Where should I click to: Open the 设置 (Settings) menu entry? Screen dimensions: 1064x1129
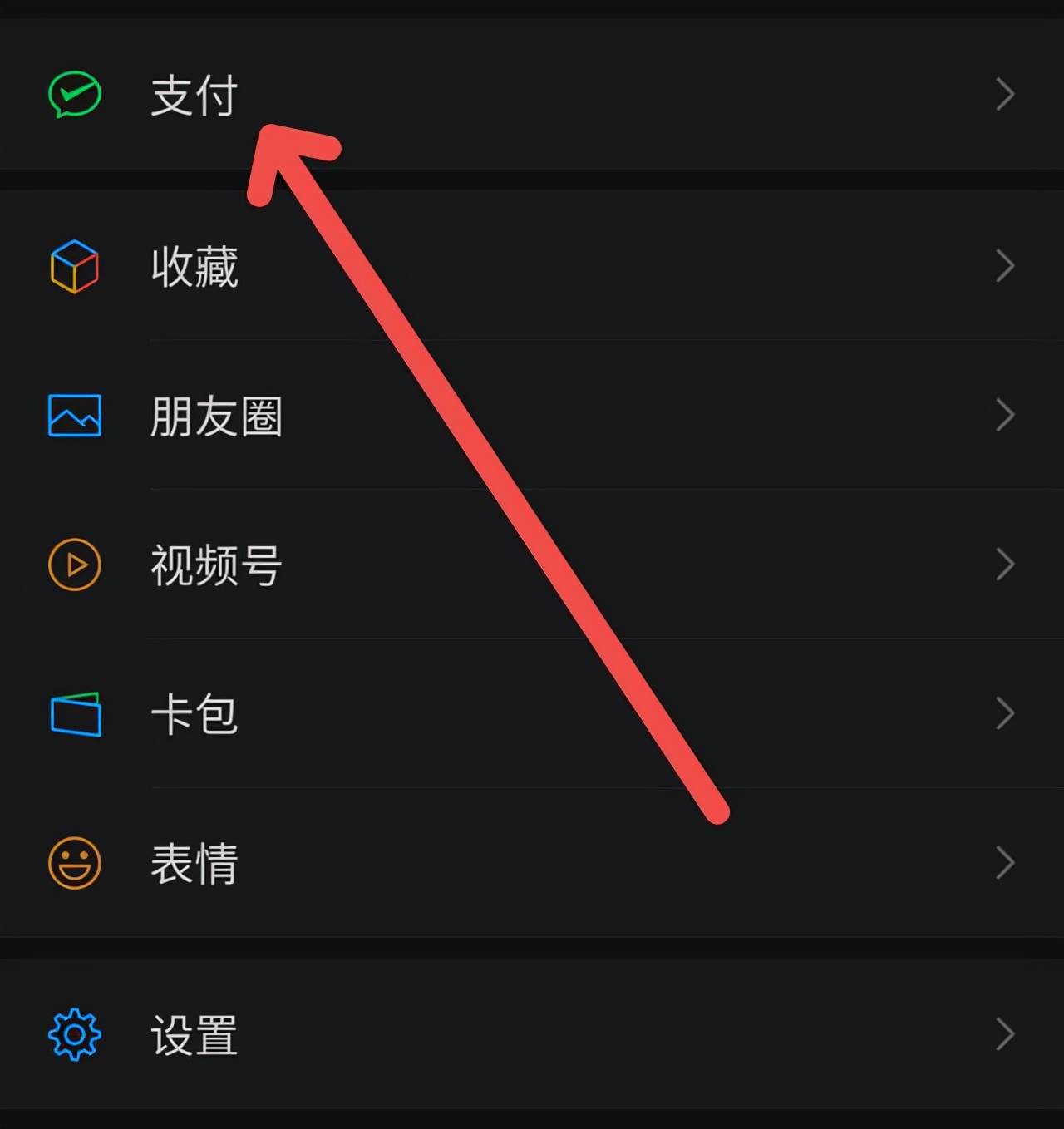(x=194, y=1036)
